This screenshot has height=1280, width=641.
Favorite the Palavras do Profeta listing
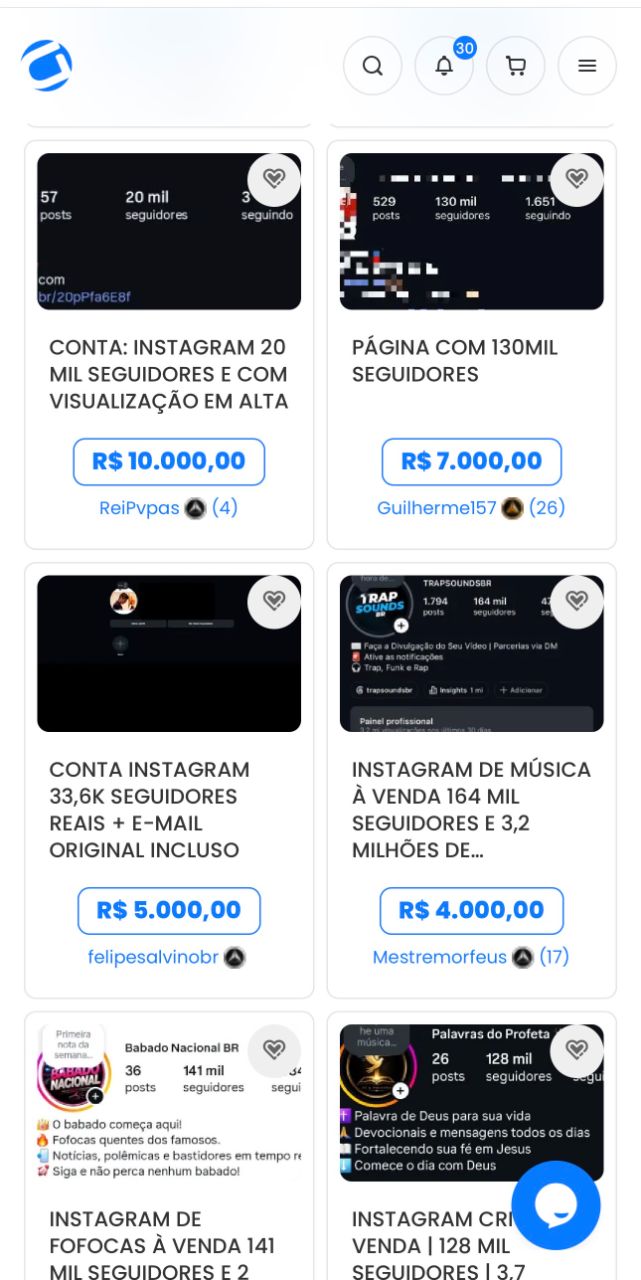577,1051
